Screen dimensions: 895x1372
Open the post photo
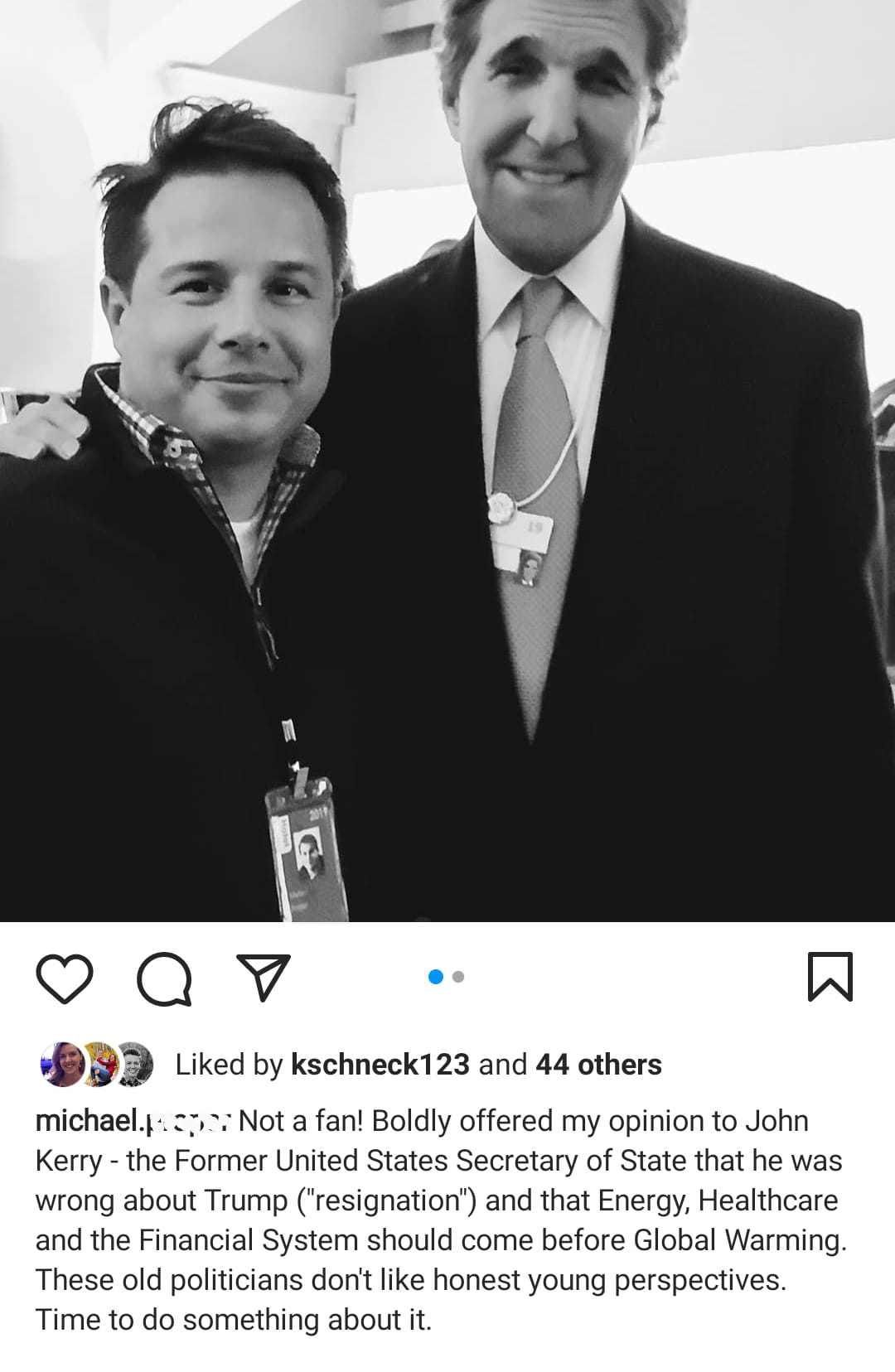447,461
